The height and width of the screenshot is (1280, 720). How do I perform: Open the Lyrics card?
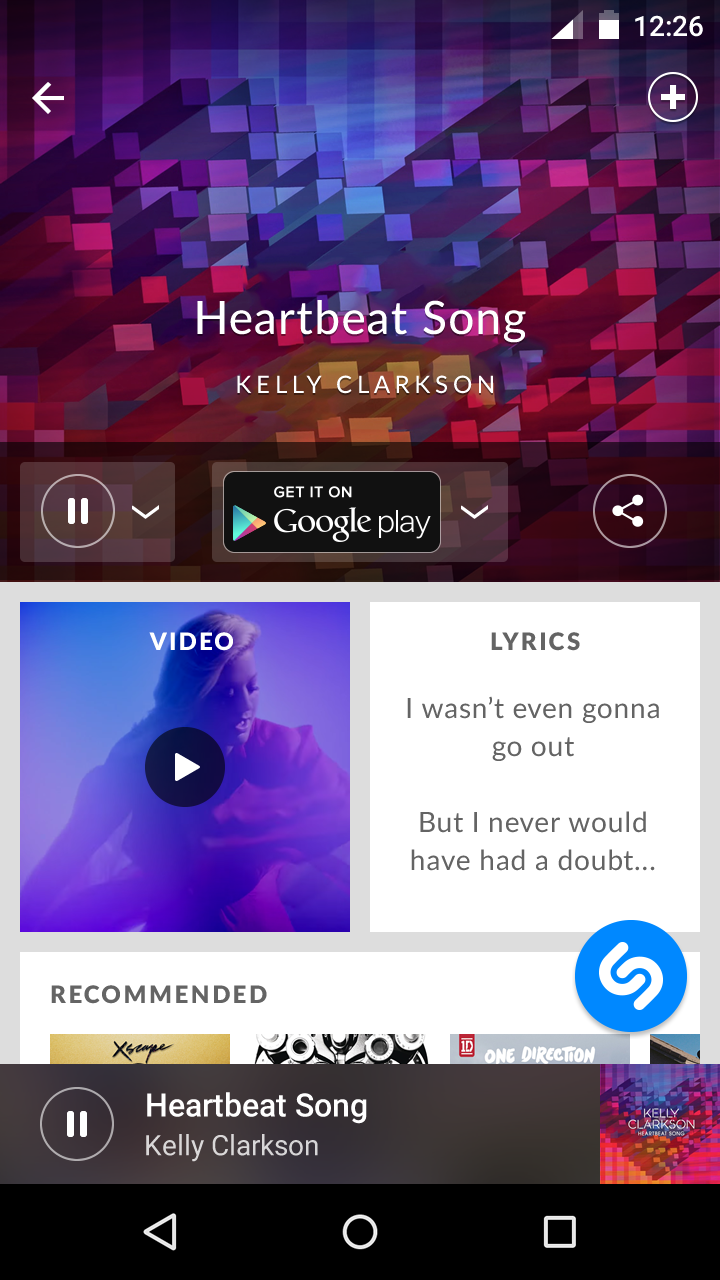pyautogui.click(x=534, y=767)
